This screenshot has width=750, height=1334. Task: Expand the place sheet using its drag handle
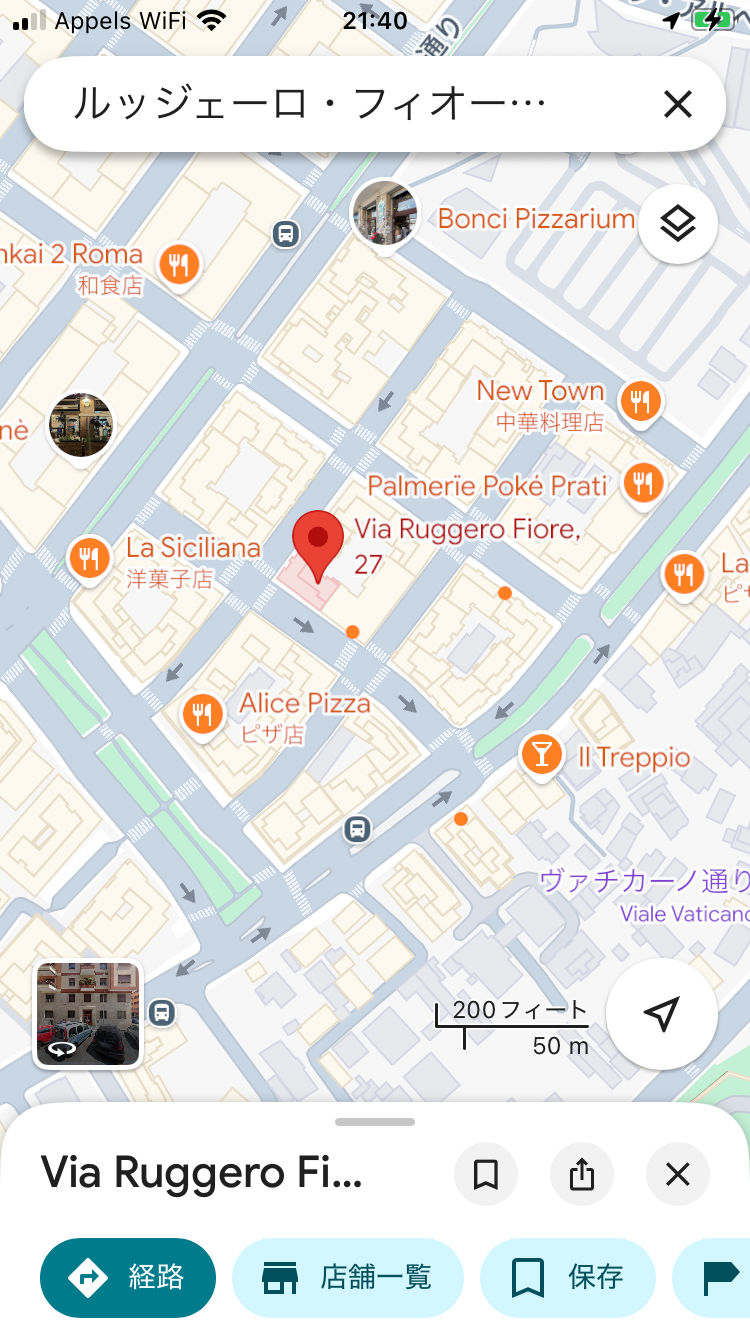click(375, 1122)
